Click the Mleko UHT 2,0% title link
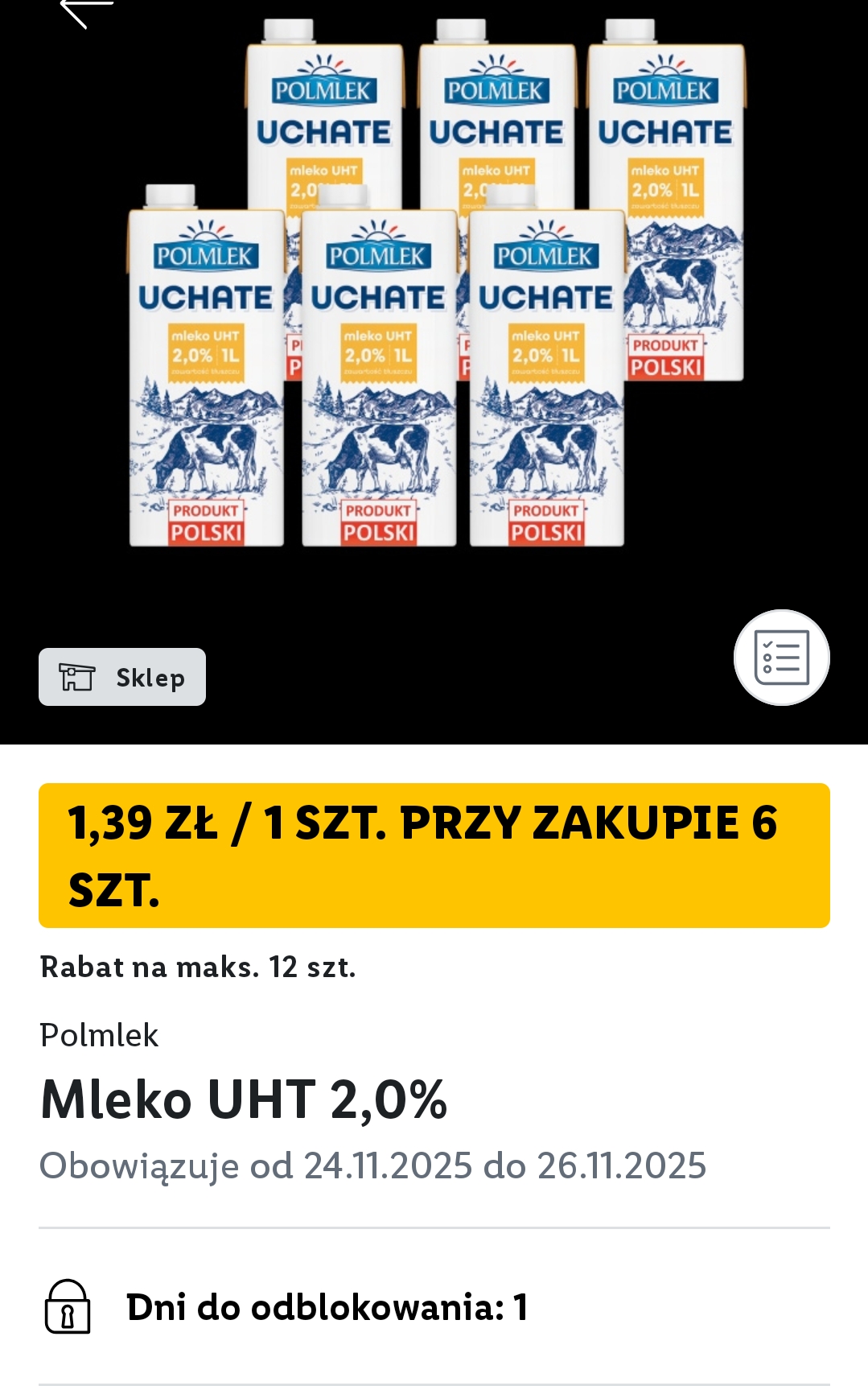Image resolution: width=868 pixels, height=1386 pixels. (244, 1102)
